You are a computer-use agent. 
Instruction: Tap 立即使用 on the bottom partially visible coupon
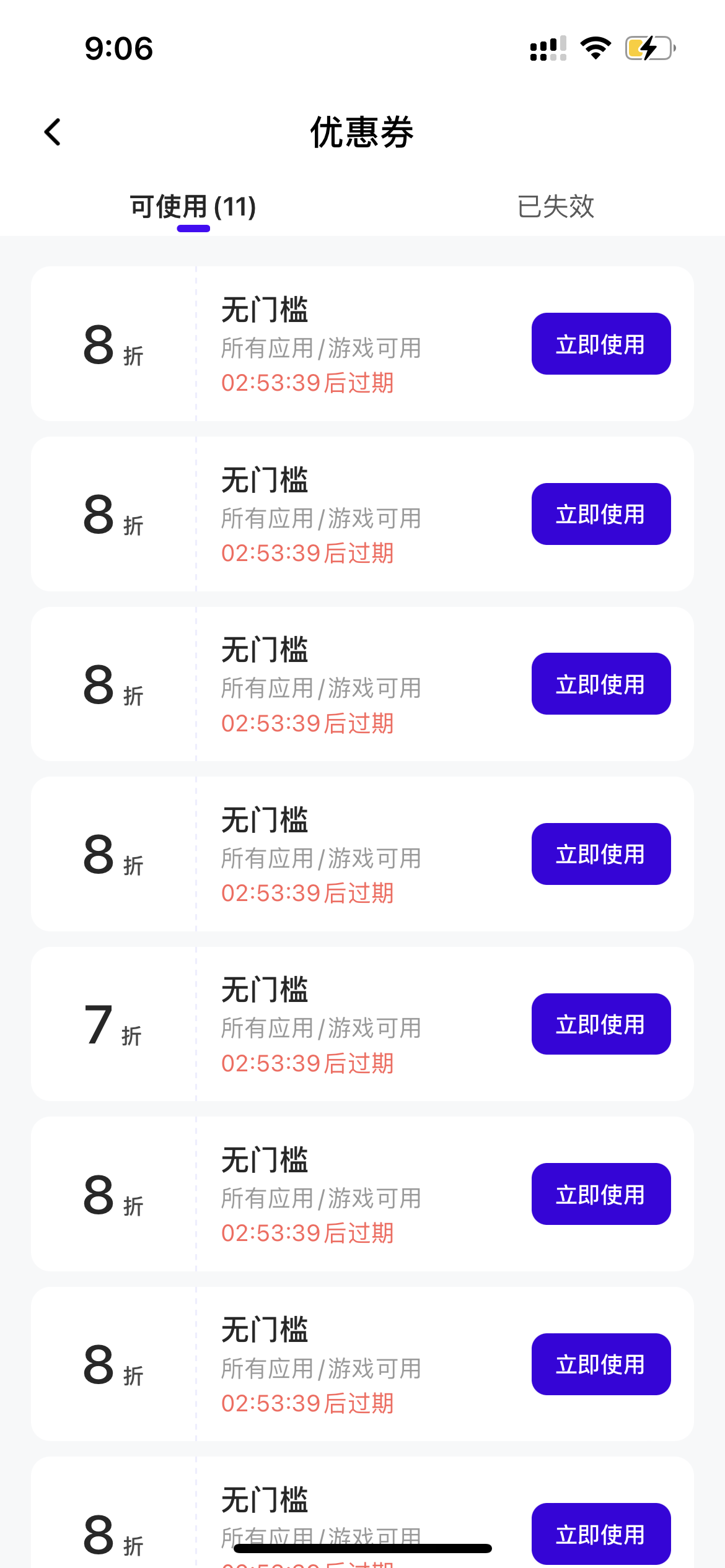[600, 1534]
